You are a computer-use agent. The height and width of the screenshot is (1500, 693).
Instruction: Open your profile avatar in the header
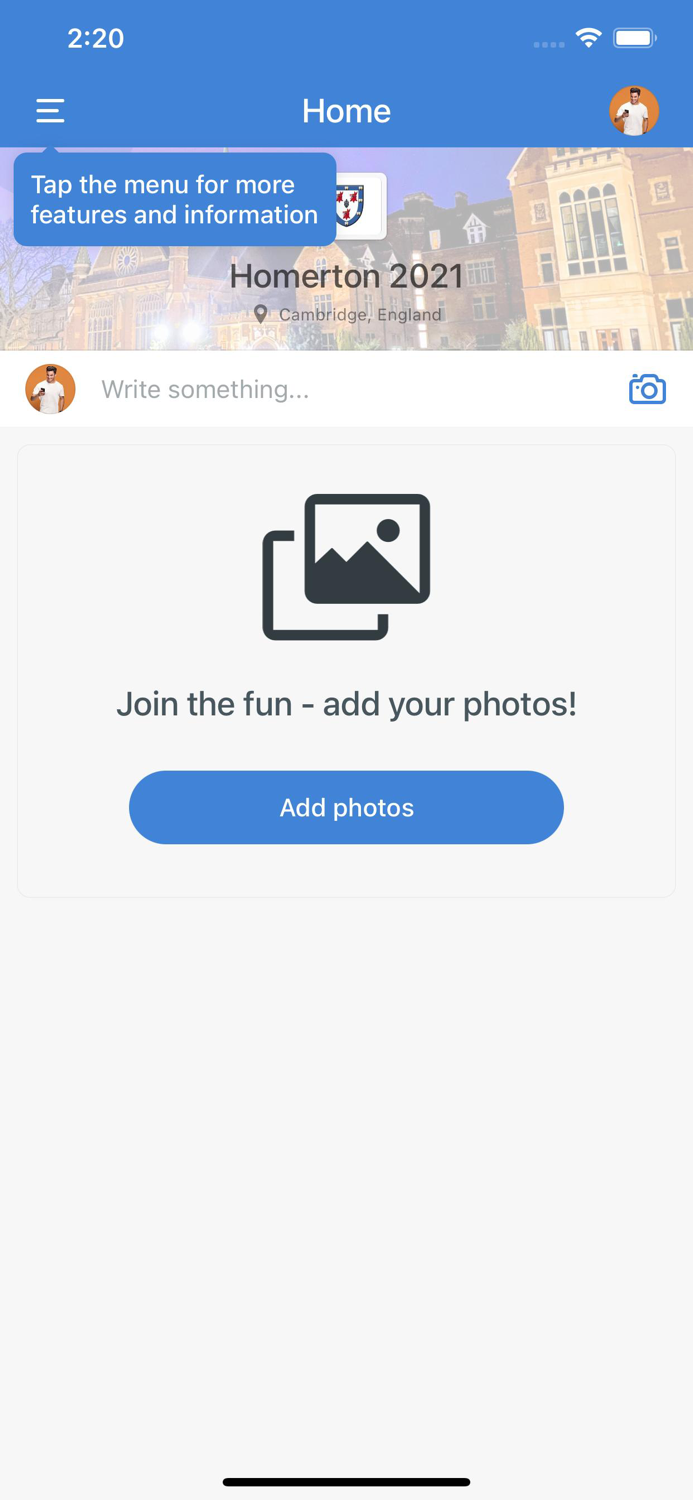[634, 110]
